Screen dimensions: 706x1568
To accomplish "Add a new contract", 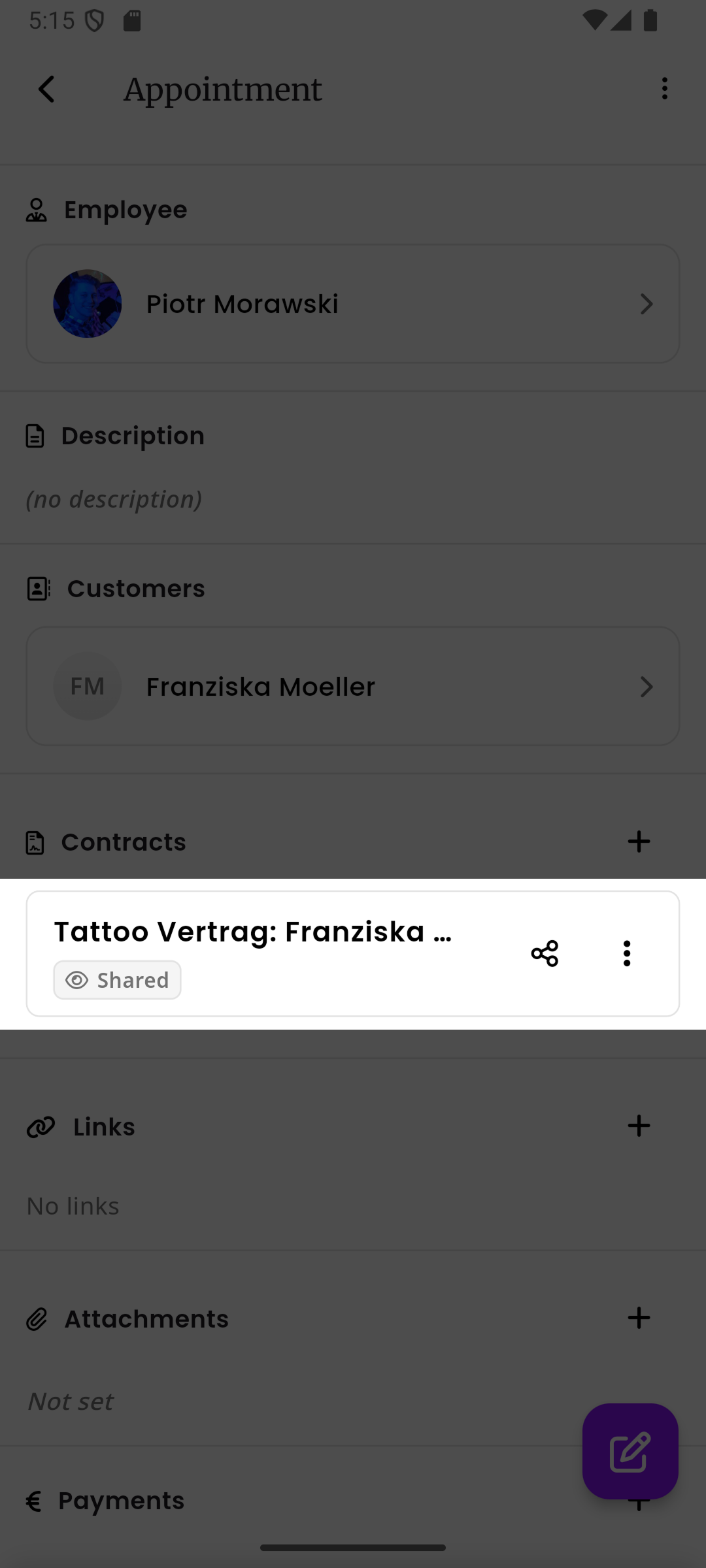I will [639, 841].
